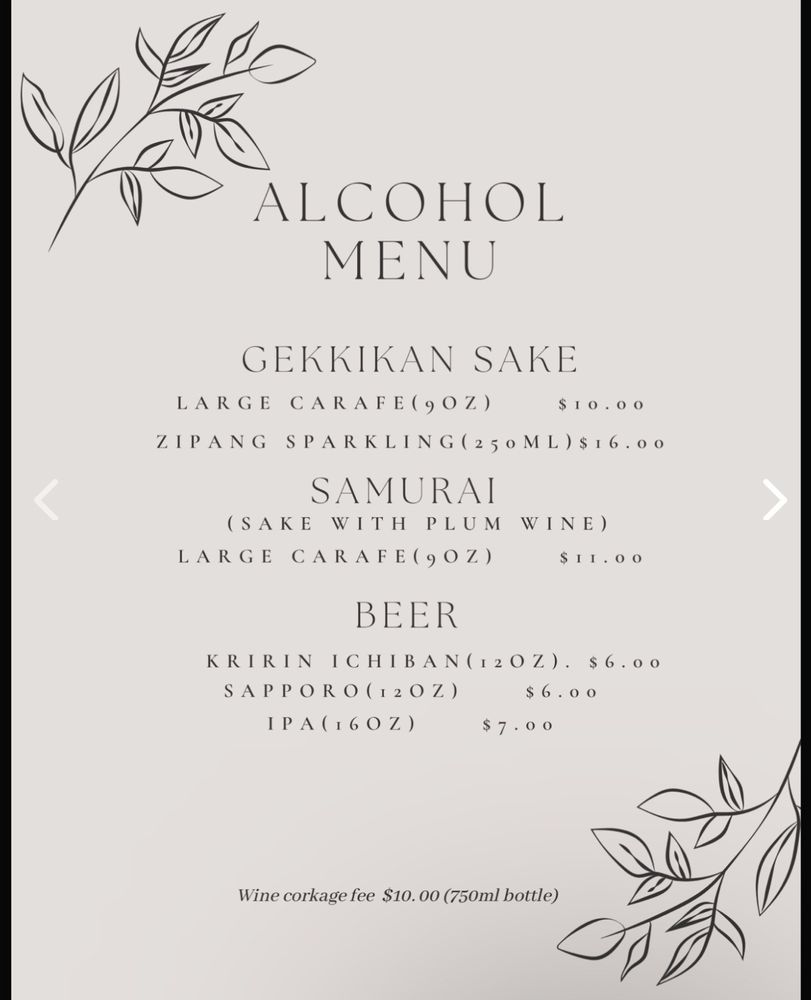Go back to the previous photo
Viewport: 811px width, 1000px height.
coord(46,500)
